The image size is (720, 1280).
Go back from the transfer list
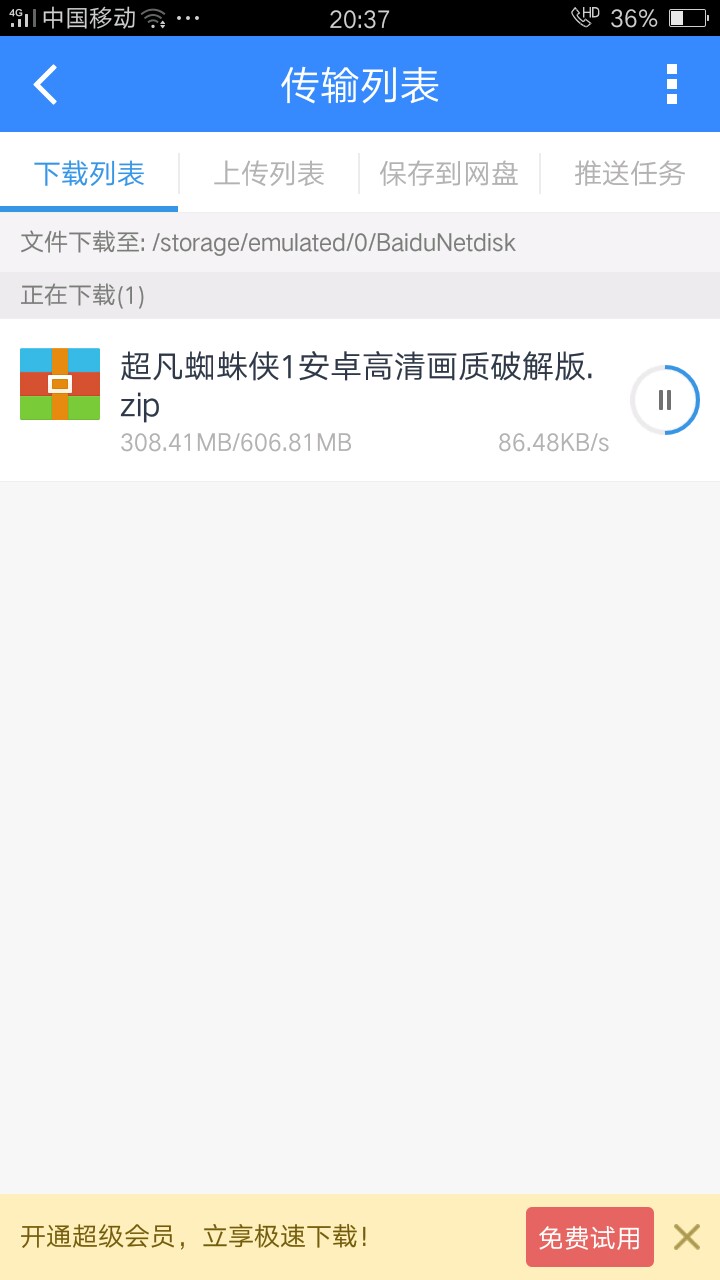click(x=46, y=85)
